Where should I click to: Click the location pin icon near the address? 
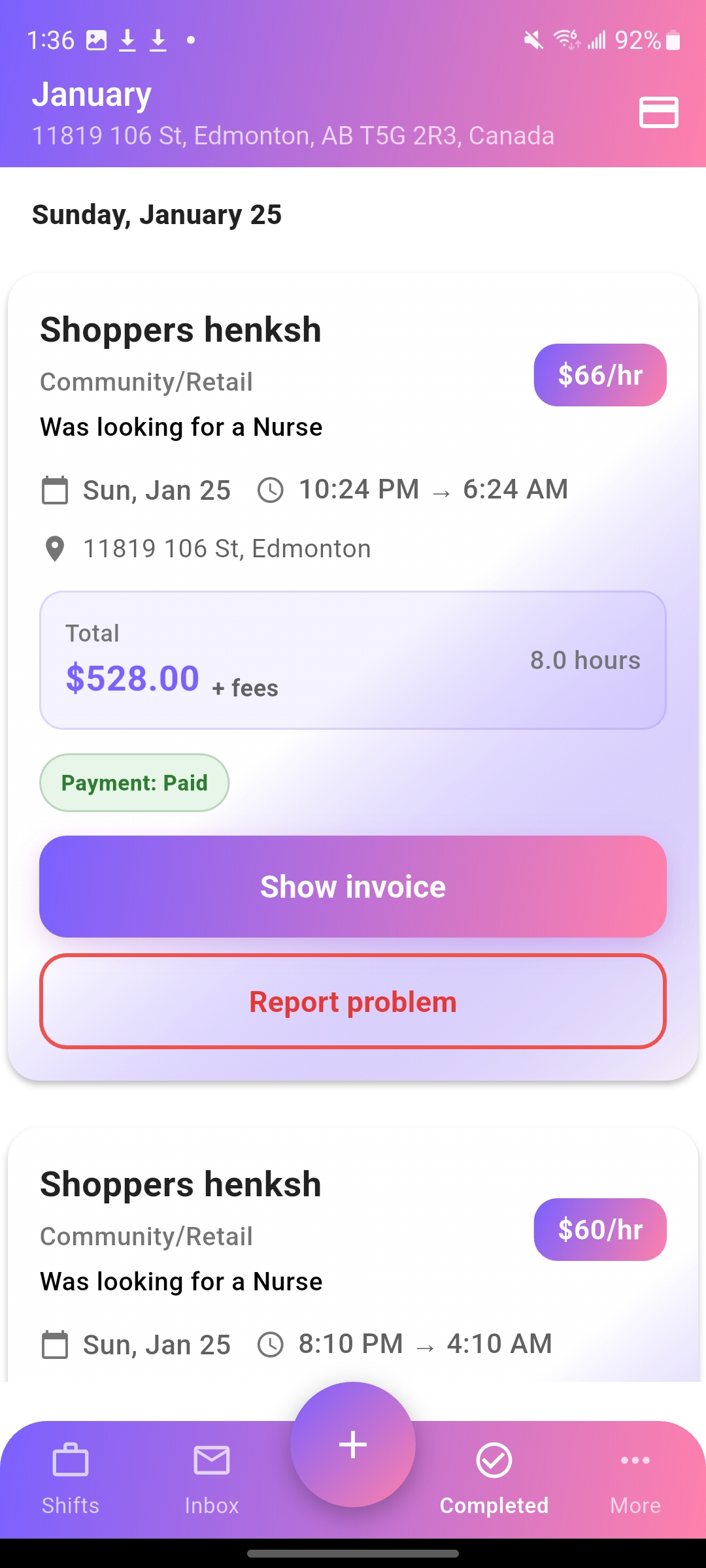pyautogui.click(x=56, y=549)
